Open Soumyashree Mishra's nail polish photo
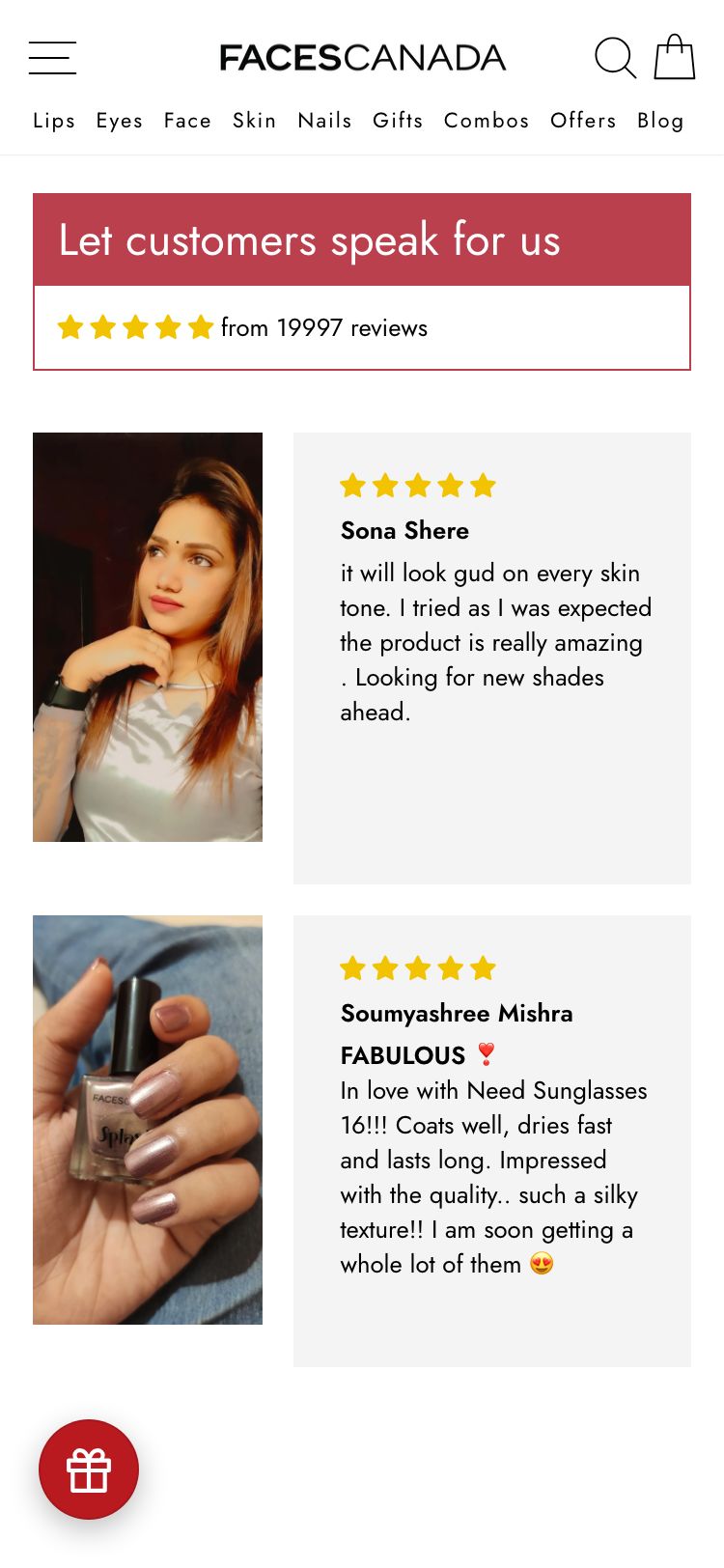Screen dimensions: 724x1568 point(148,1120)
